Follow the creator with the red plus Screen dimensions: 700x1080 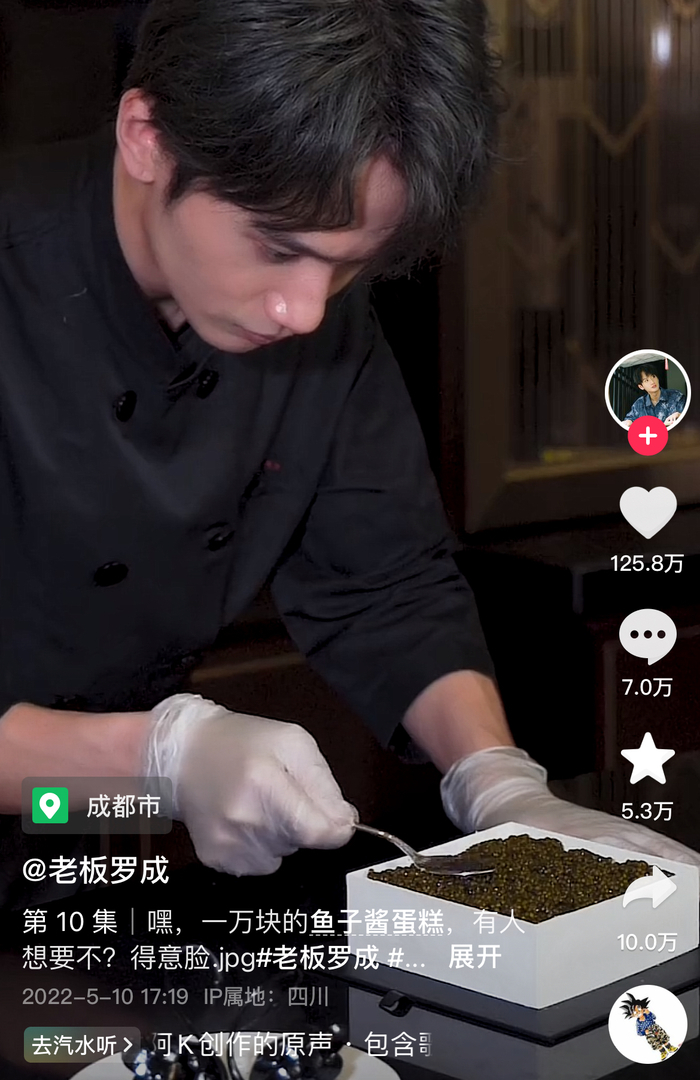click(x=648, y=436)
